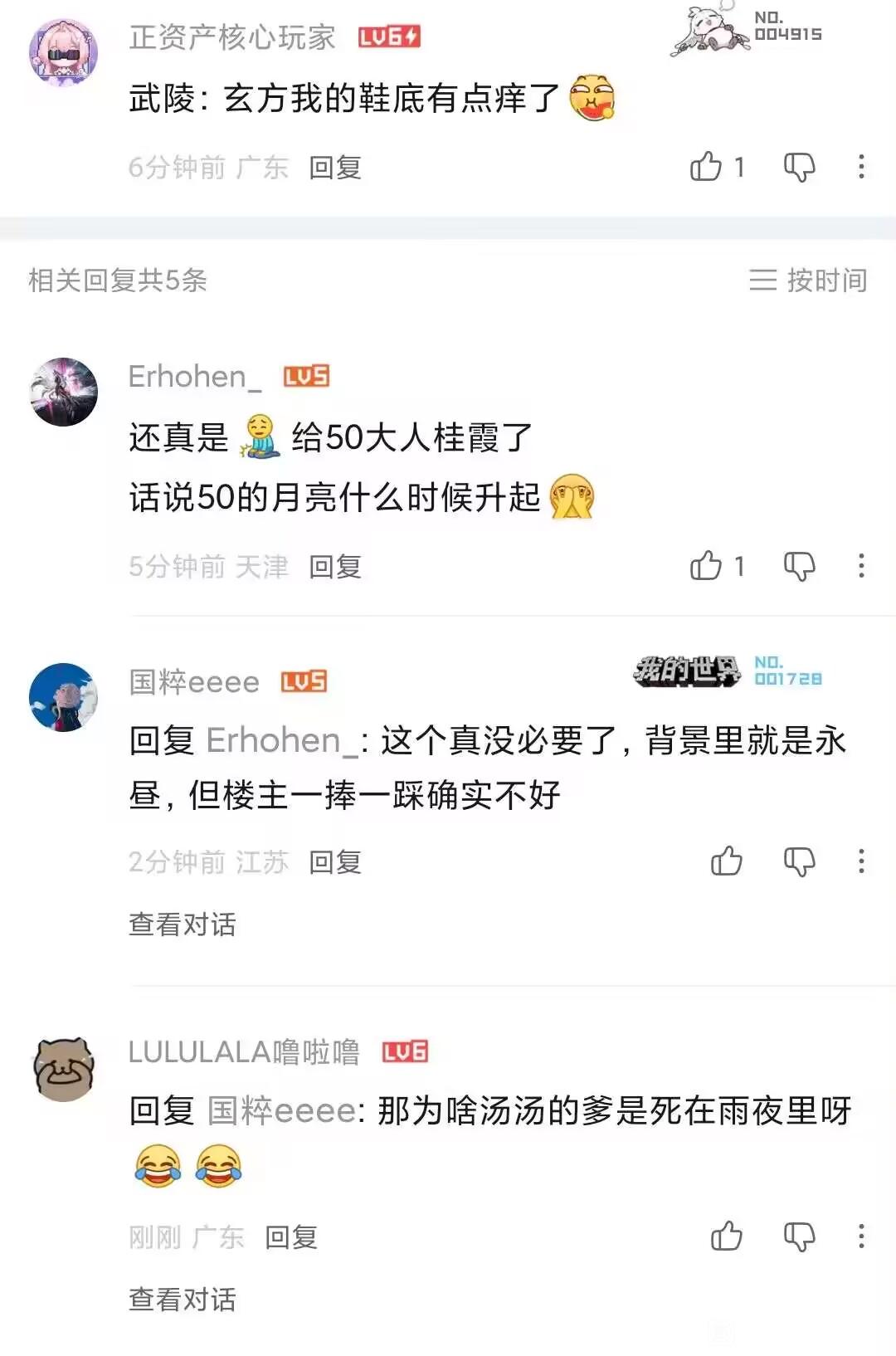View conversation under LULULALA噜啦噜's reply

[183, 1299]
